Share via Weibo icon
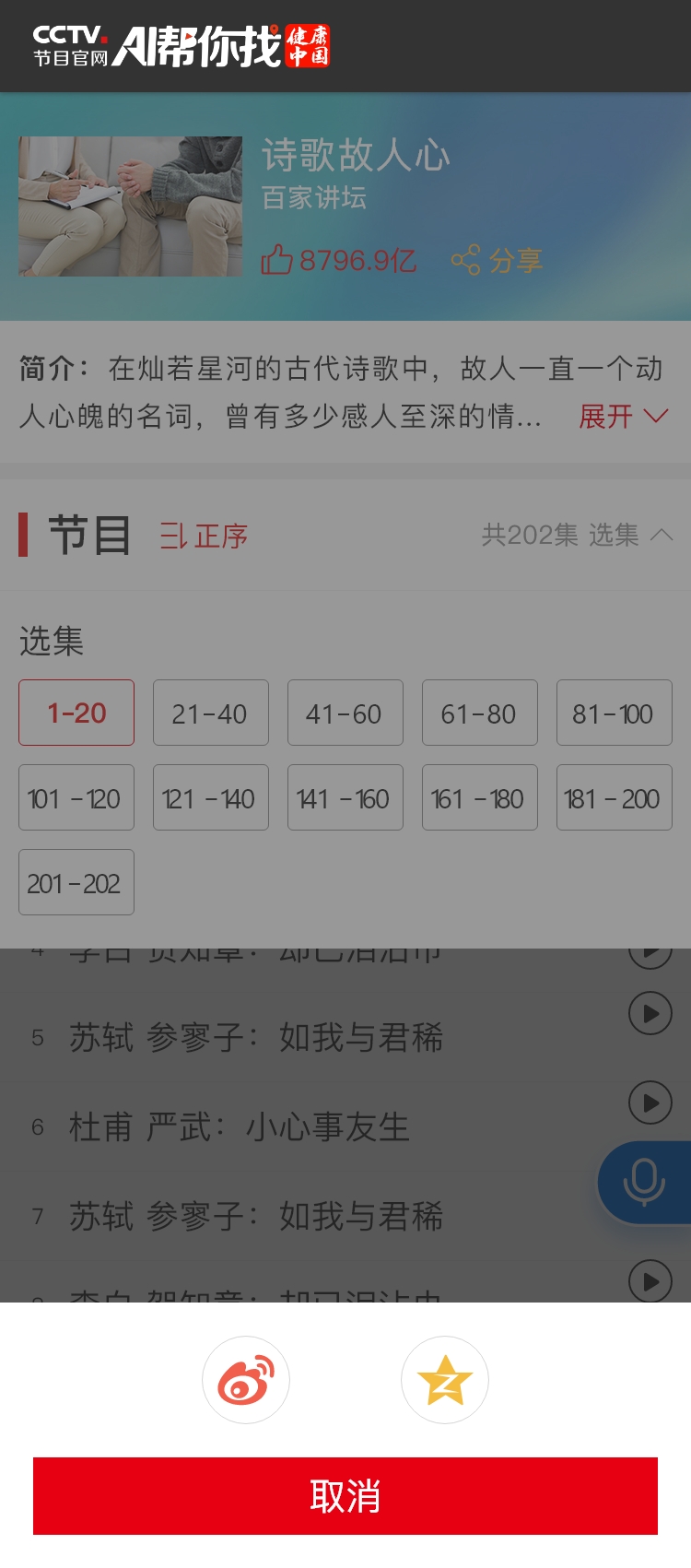This screenshot has width=691, height=1568. pos(246,1380)
